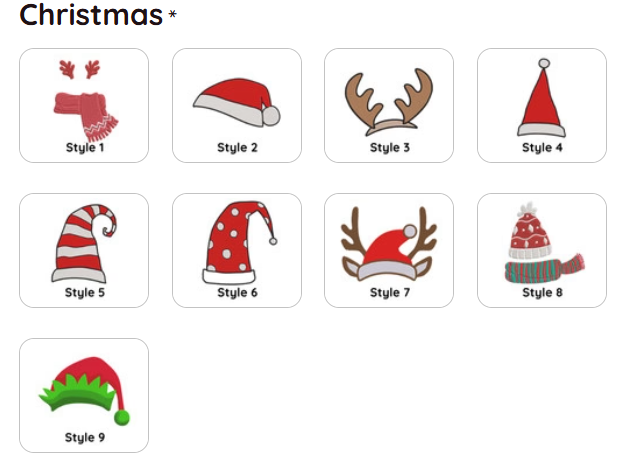This screenshot has width=625, height=466.
Task: Pick the Style 8 beanie and scarf
Action: pos(541,250)
